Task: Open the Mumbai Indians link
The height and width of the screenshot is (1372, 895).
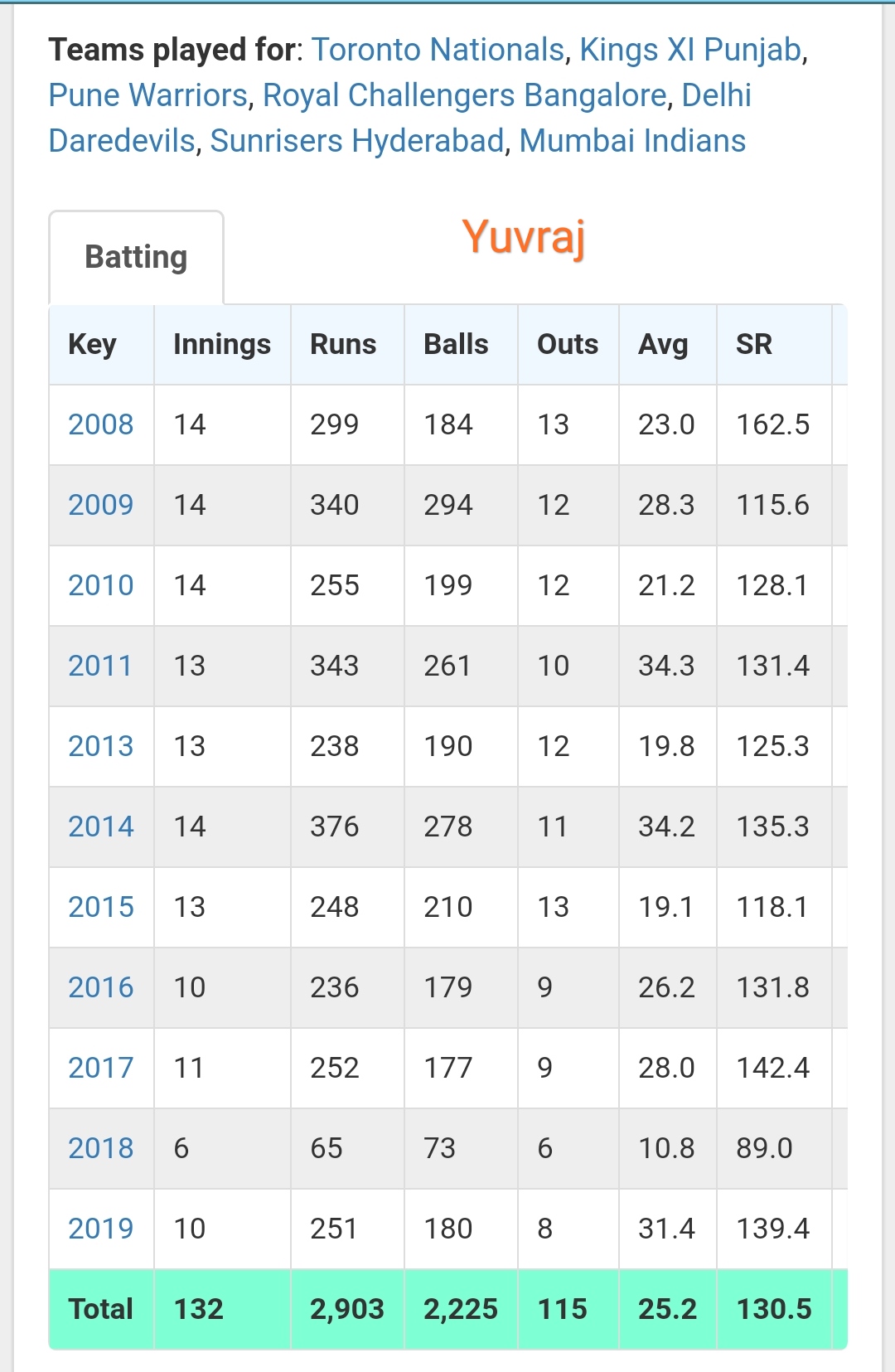Action: [632, 142]
